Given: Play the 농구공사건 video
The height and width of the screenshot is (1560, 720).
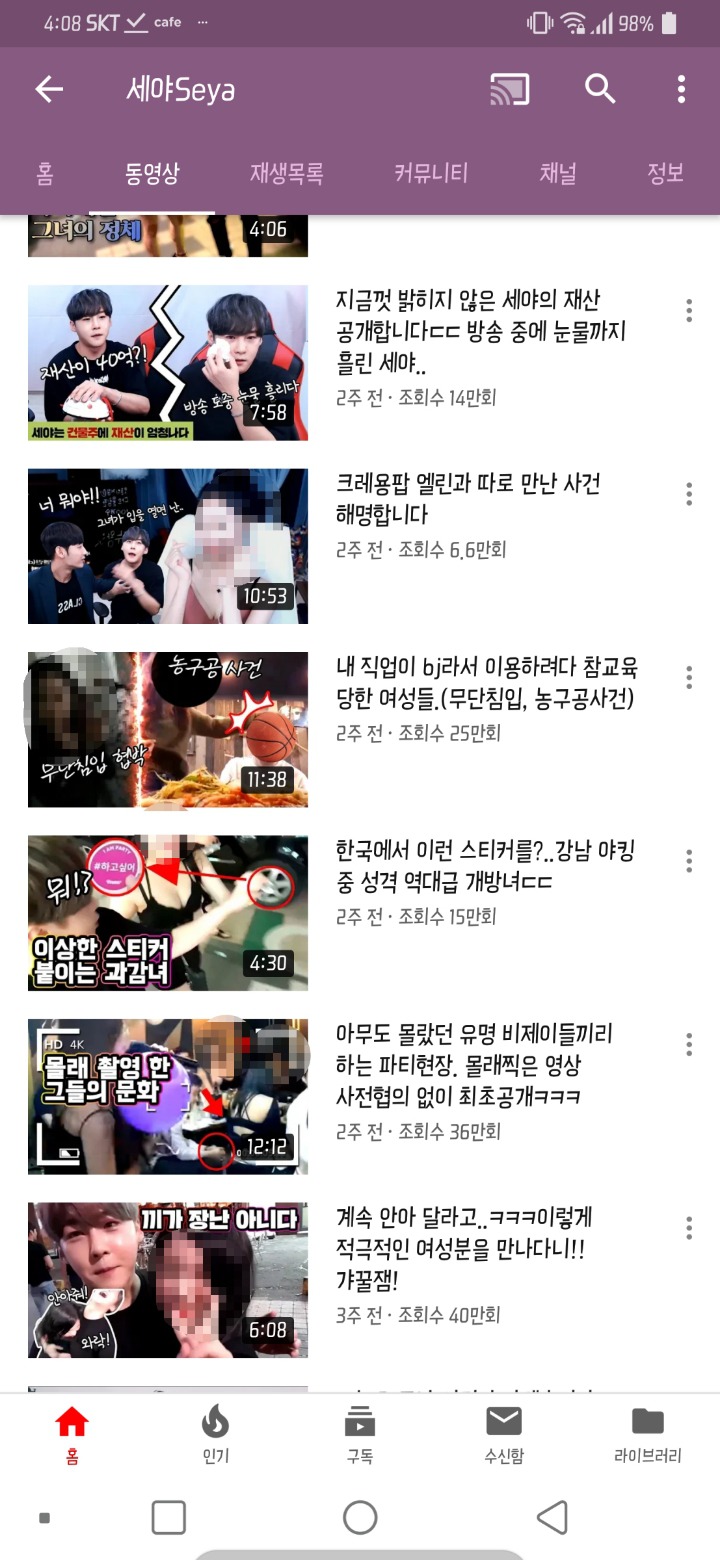Looking at the screenshot, I should click(x=168, y=729).
